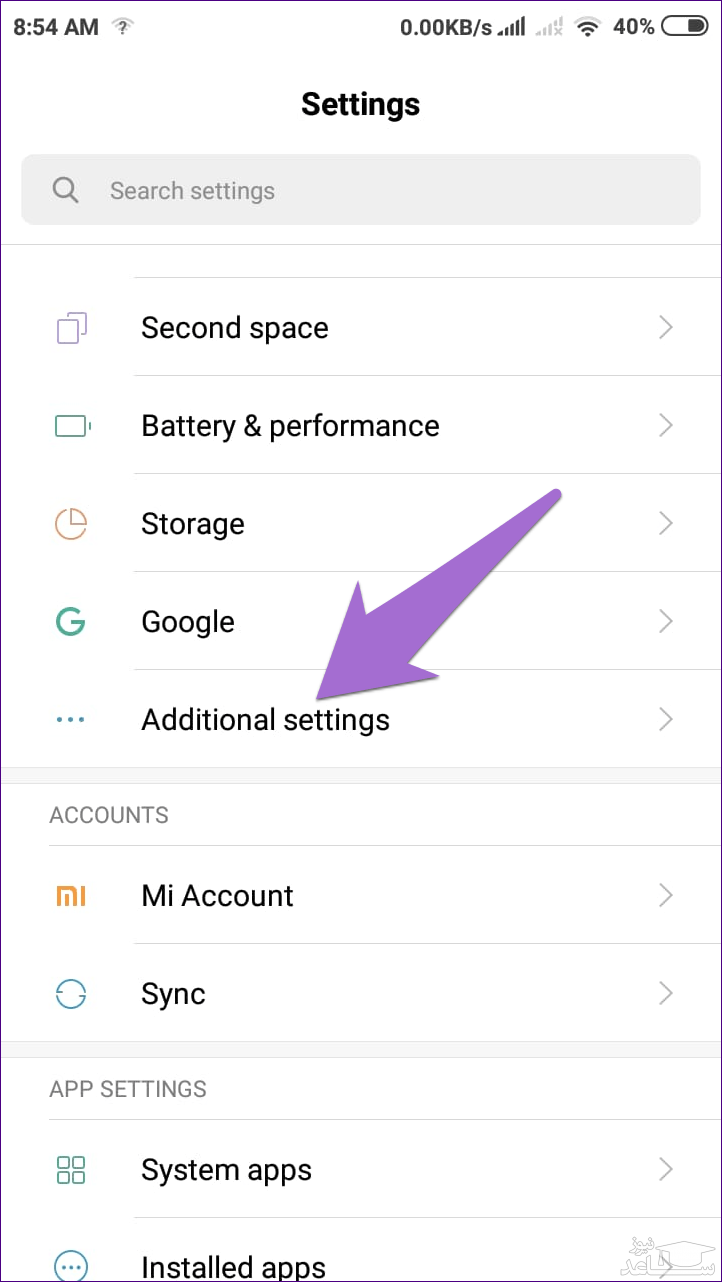
Task: Open the Sync settings row
Action: click(x=360, y=994)
